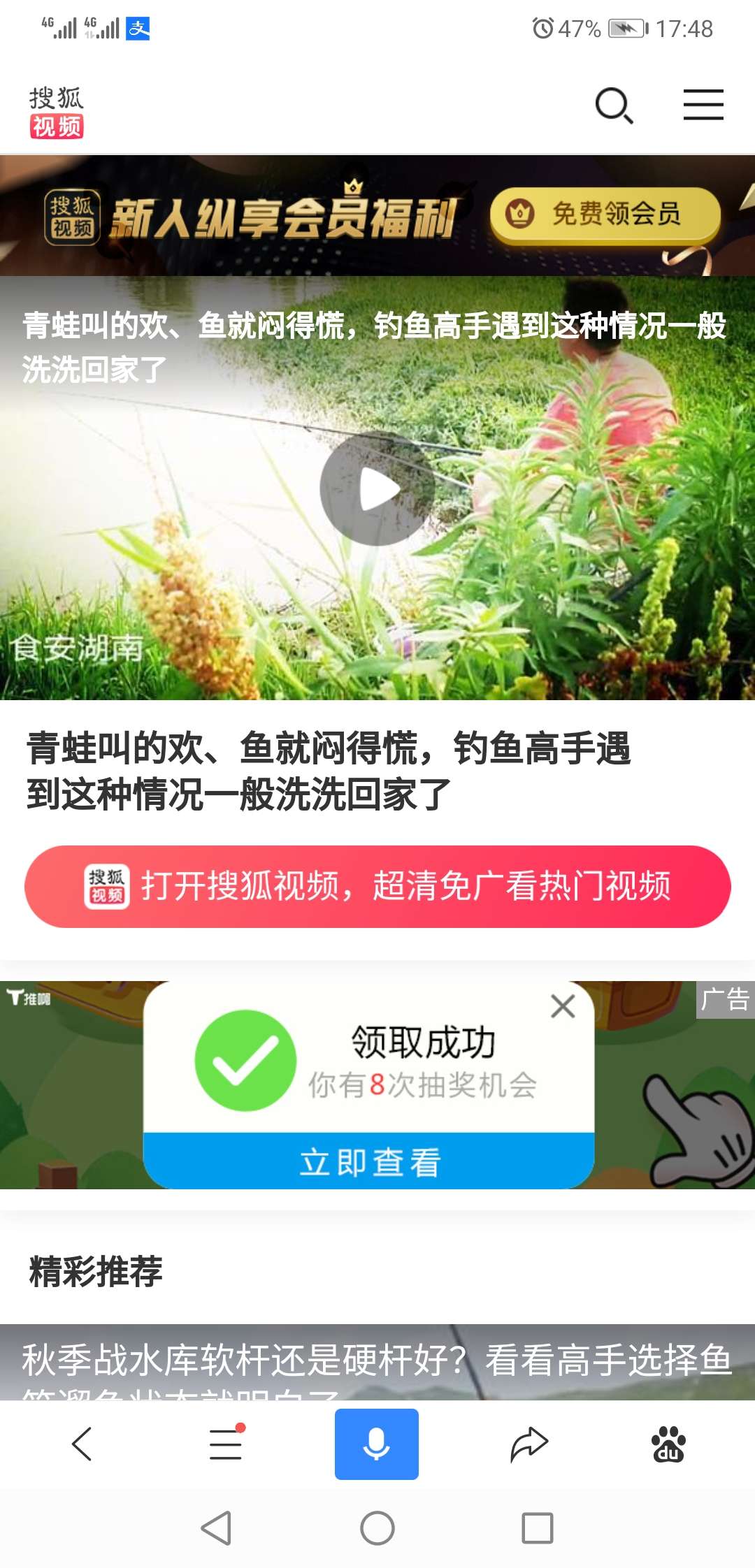Tap 立即查看 in the ad
The height and width of the screenshot is (1568, 755).
(369, 1162)
